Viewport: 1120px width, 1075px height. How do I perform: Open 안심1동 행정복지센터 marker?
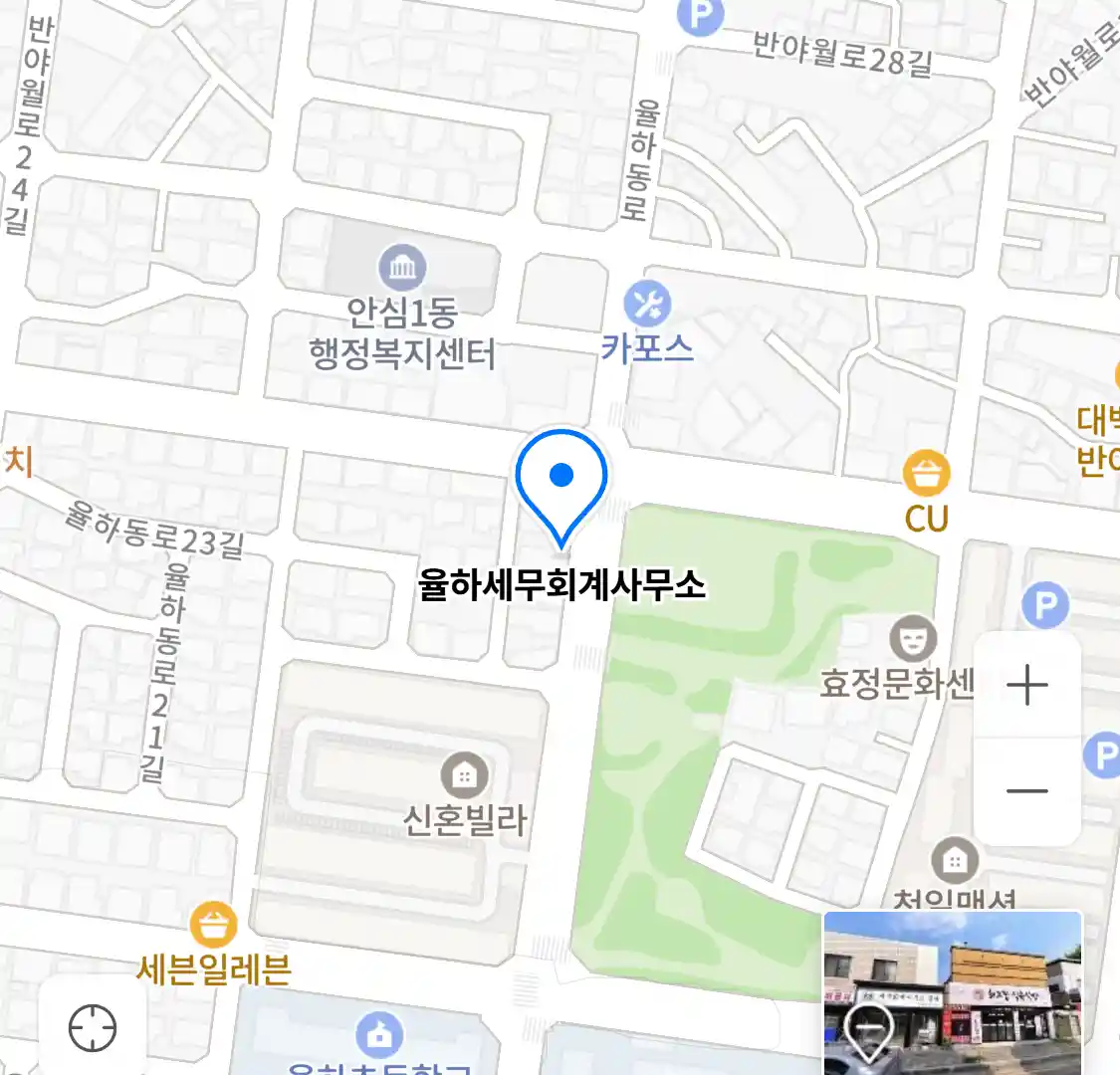click(x=402, y=268)
